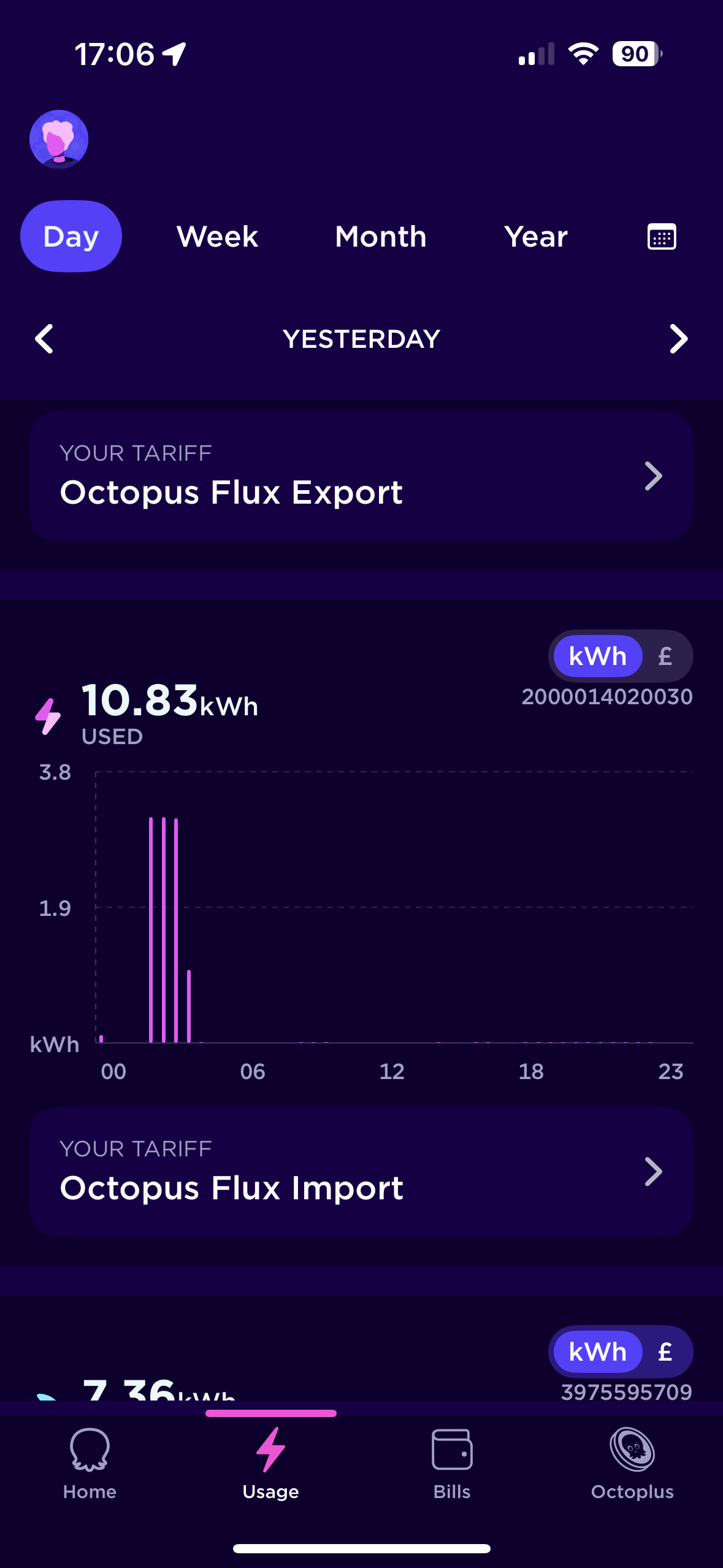Screen dimensions: 723x1568
Task: Switch to the Week view
Action: (217, 236)
